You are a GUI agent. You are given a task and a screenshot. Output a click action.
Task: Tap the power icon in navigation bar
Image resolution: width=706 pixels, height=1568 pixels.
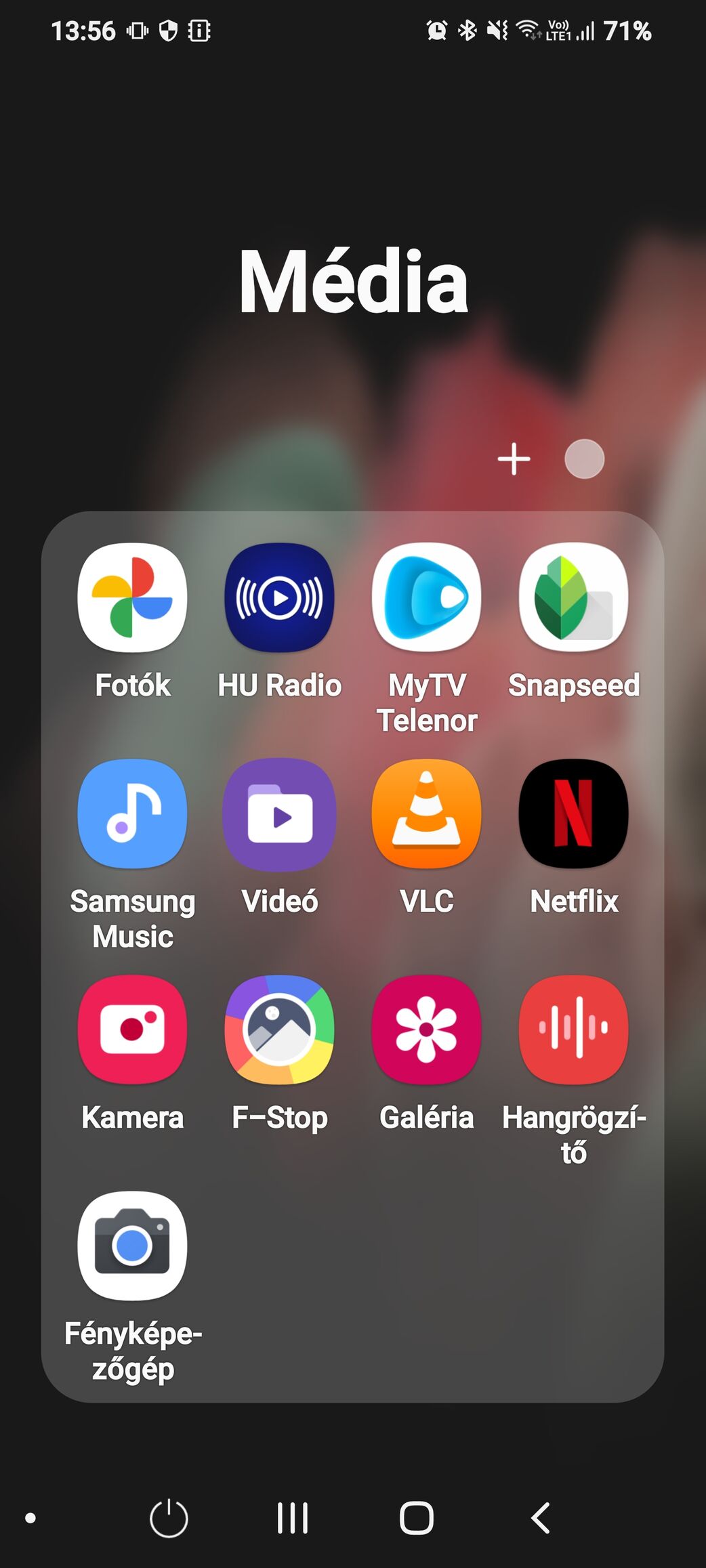click(x=169, y=1518)
